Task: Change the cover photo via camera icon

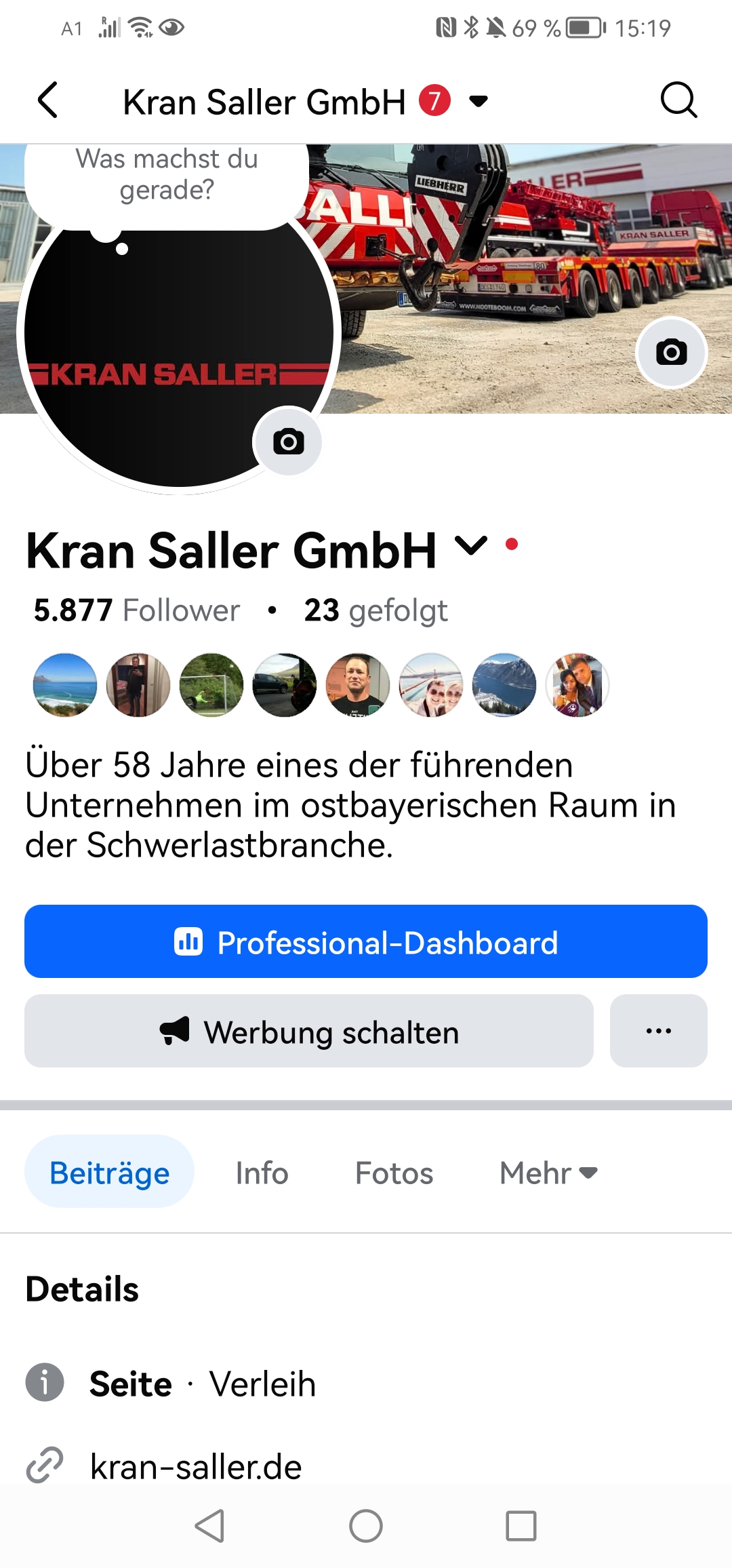Action: tap(670, 352)
